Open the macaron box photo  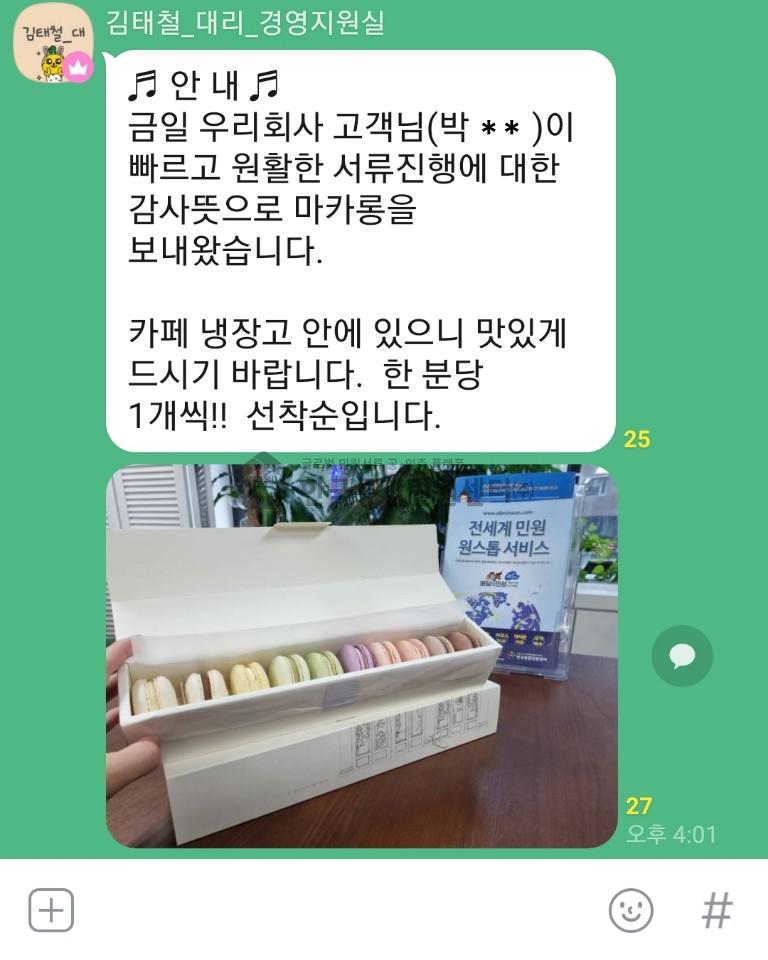(361, 656)
